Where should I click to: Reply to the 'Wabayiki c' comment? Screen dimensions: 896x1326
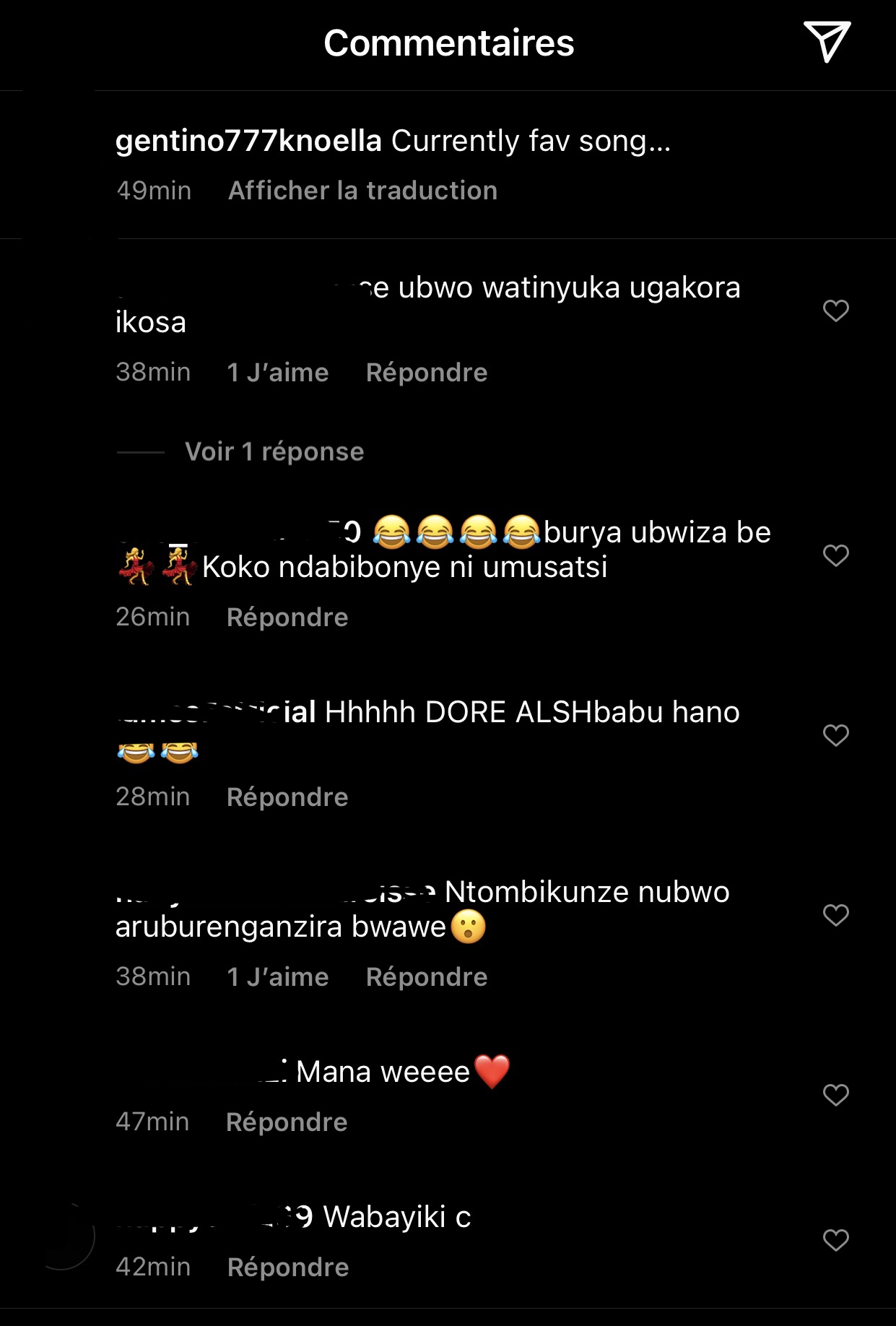pyautogui.click(x=287, y=1267)
